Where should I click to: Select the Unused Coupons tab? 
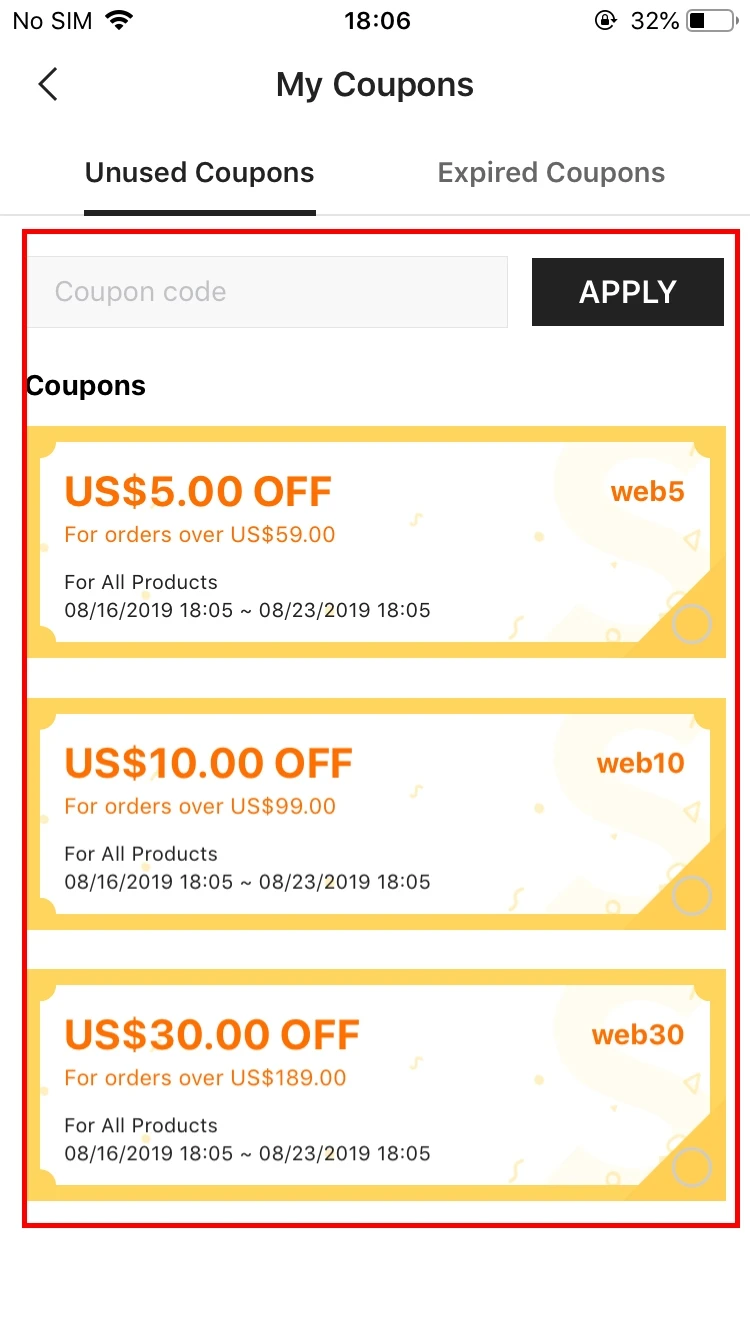(x=198, y=172)
